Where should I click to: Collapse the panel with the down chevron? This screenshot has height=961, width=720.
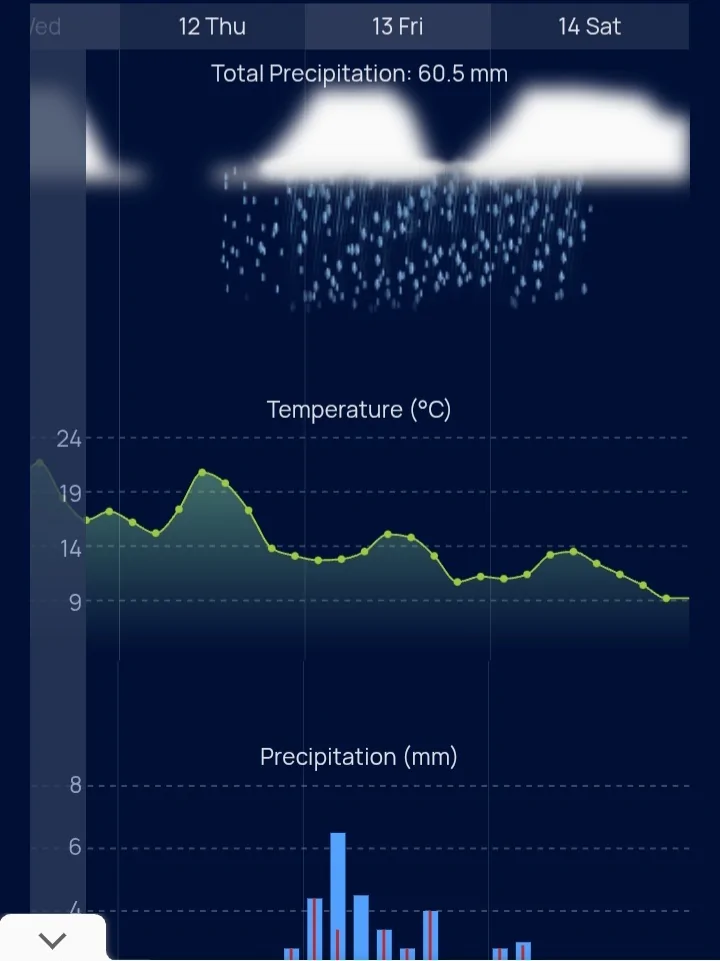click(x=52, y=939)
